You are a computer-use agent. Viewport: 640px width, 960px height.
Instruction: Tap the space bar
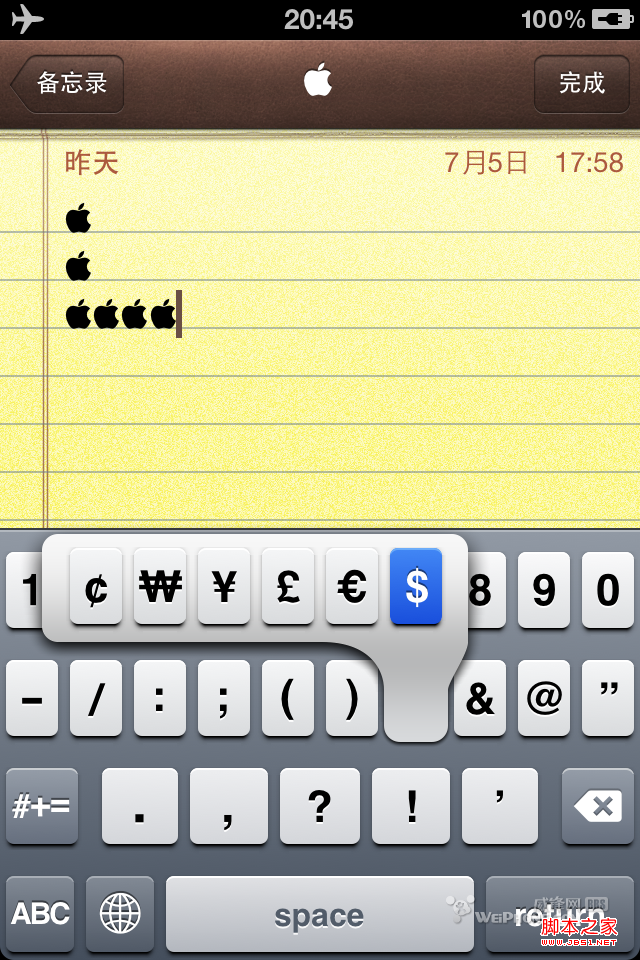click(x=318, y=913)
